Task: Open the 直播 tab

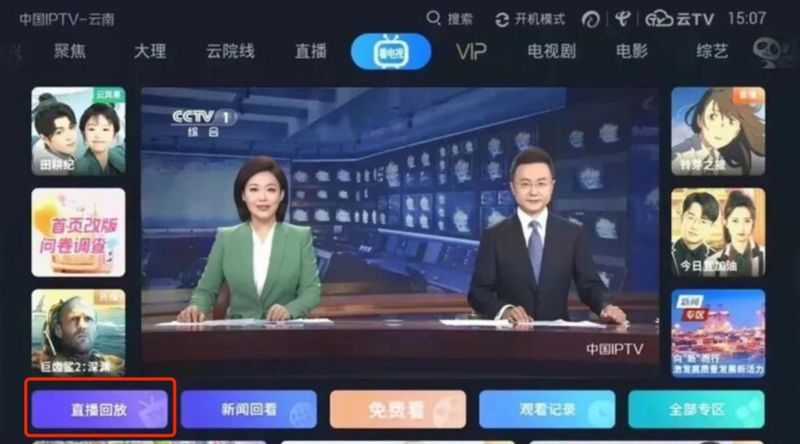Action: (x=311, y=52)
